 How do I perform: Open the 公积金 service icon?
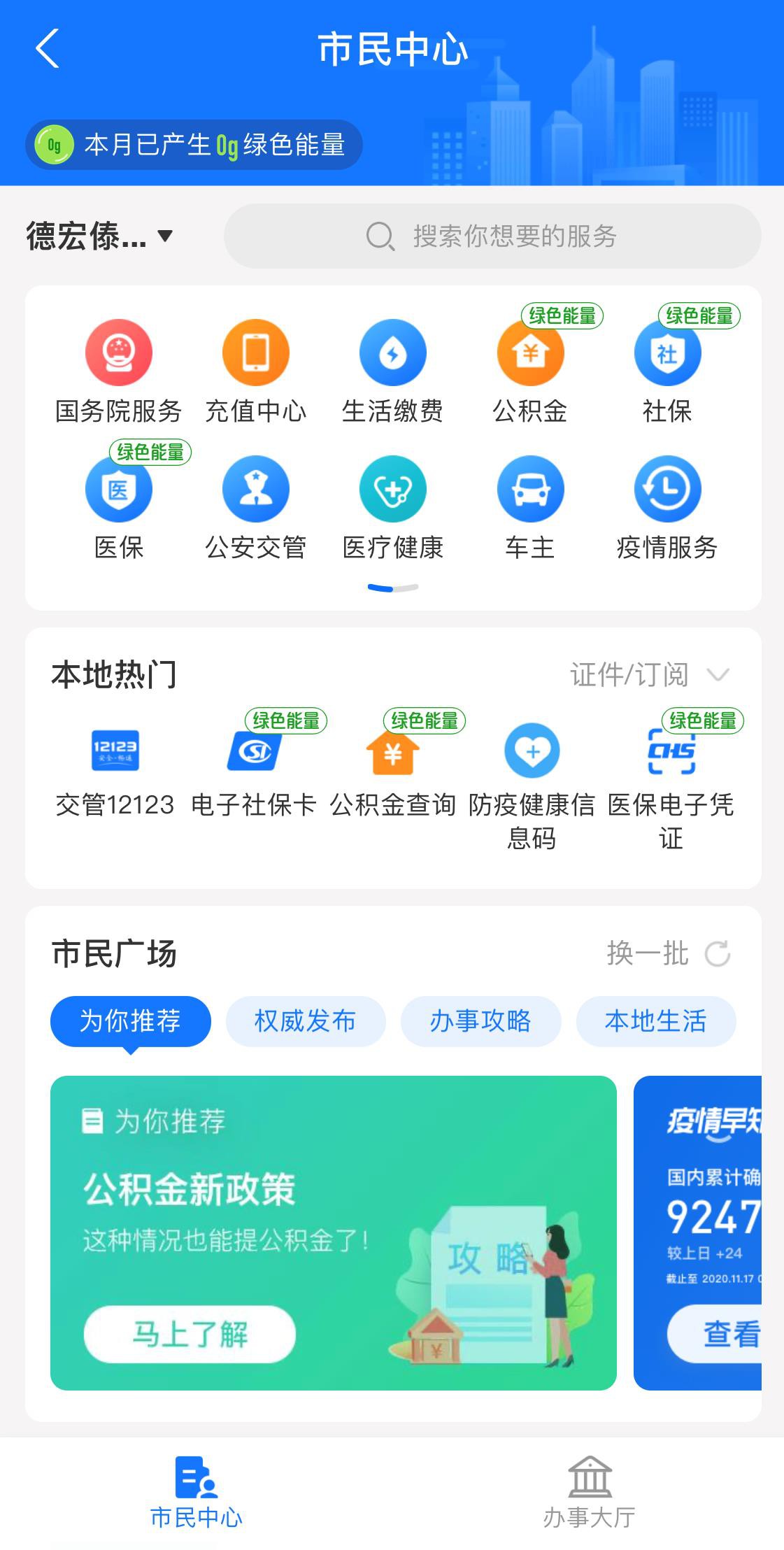coord(530,371)
